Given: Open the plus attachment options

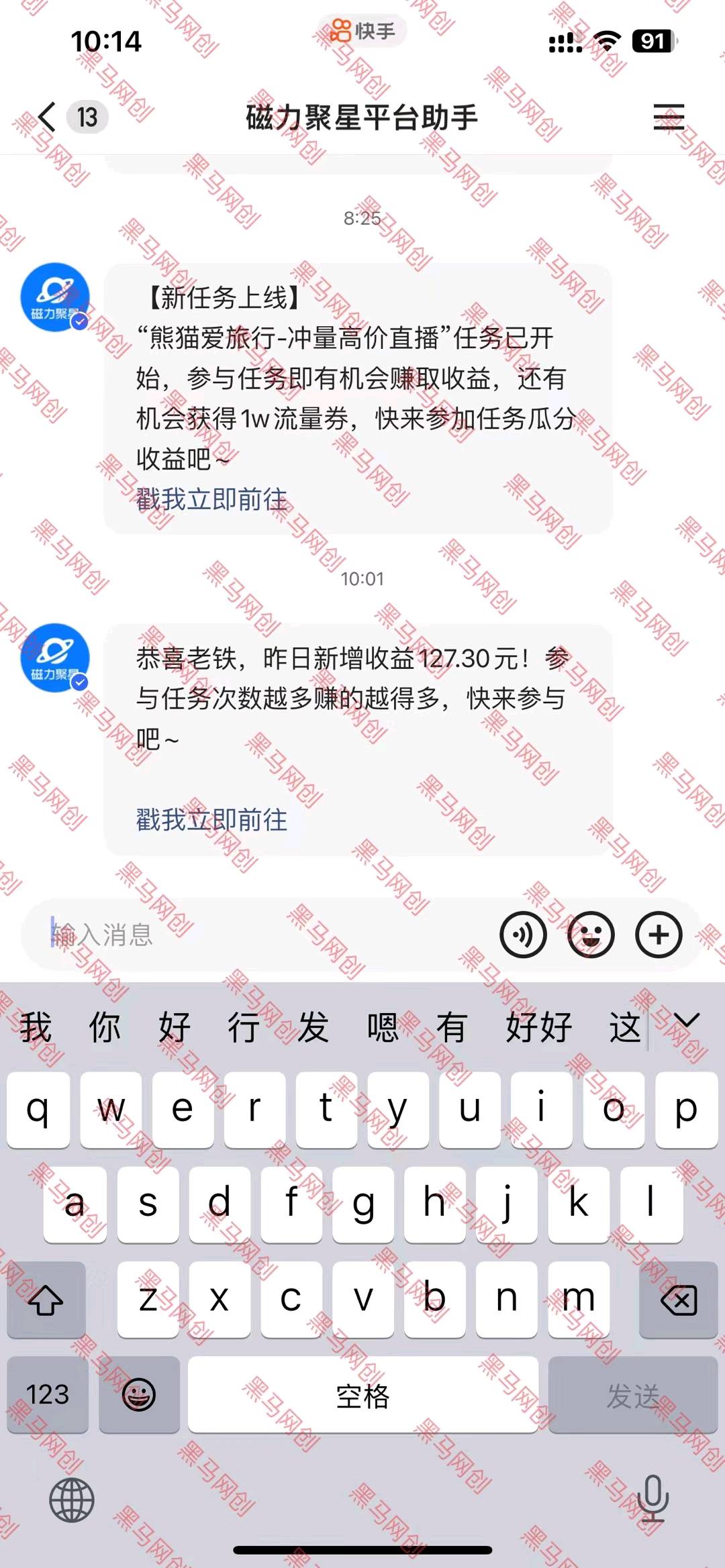Looking at the screenshot, I should [x=659, y=935].
